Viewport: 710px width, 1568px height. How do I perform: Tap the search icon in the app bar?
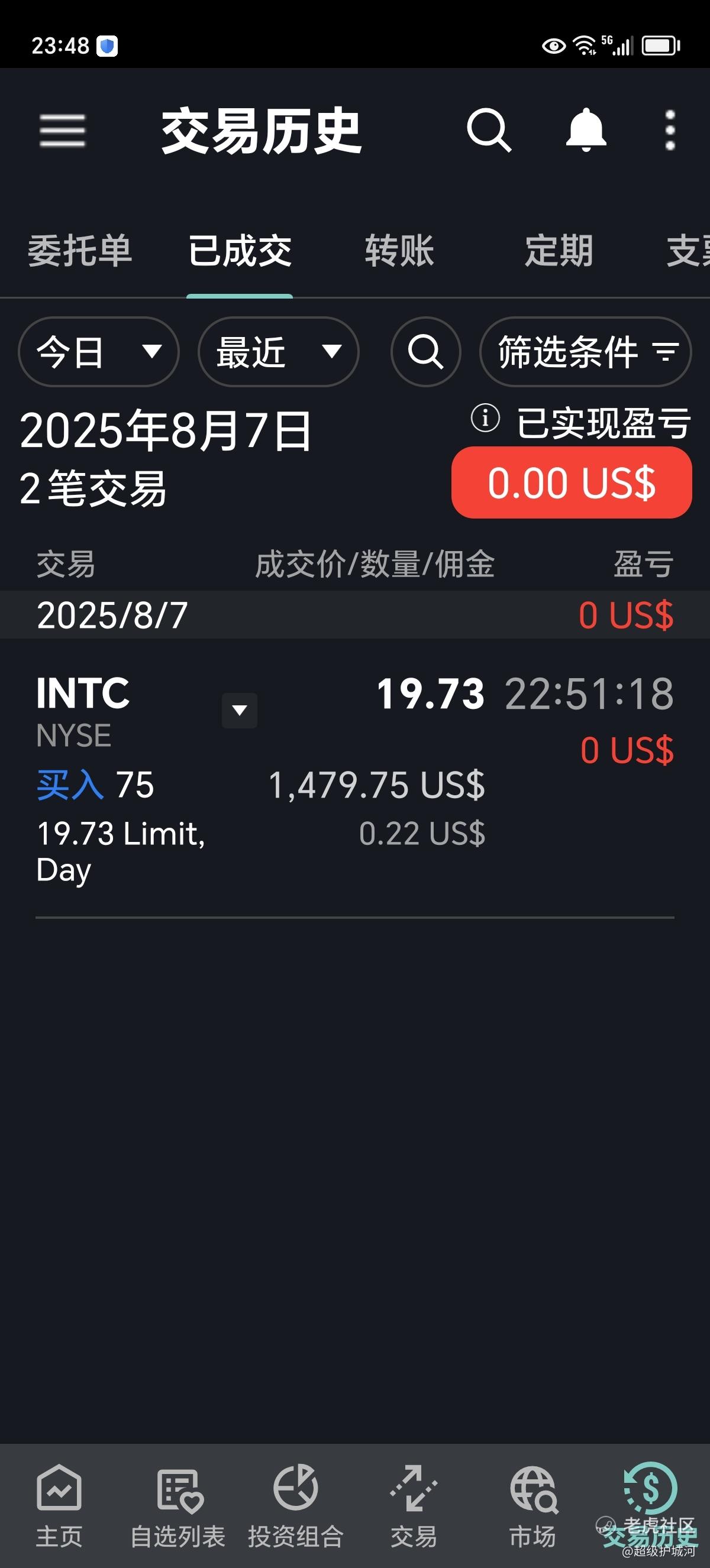pyautogui.click(x=489, y=130)
